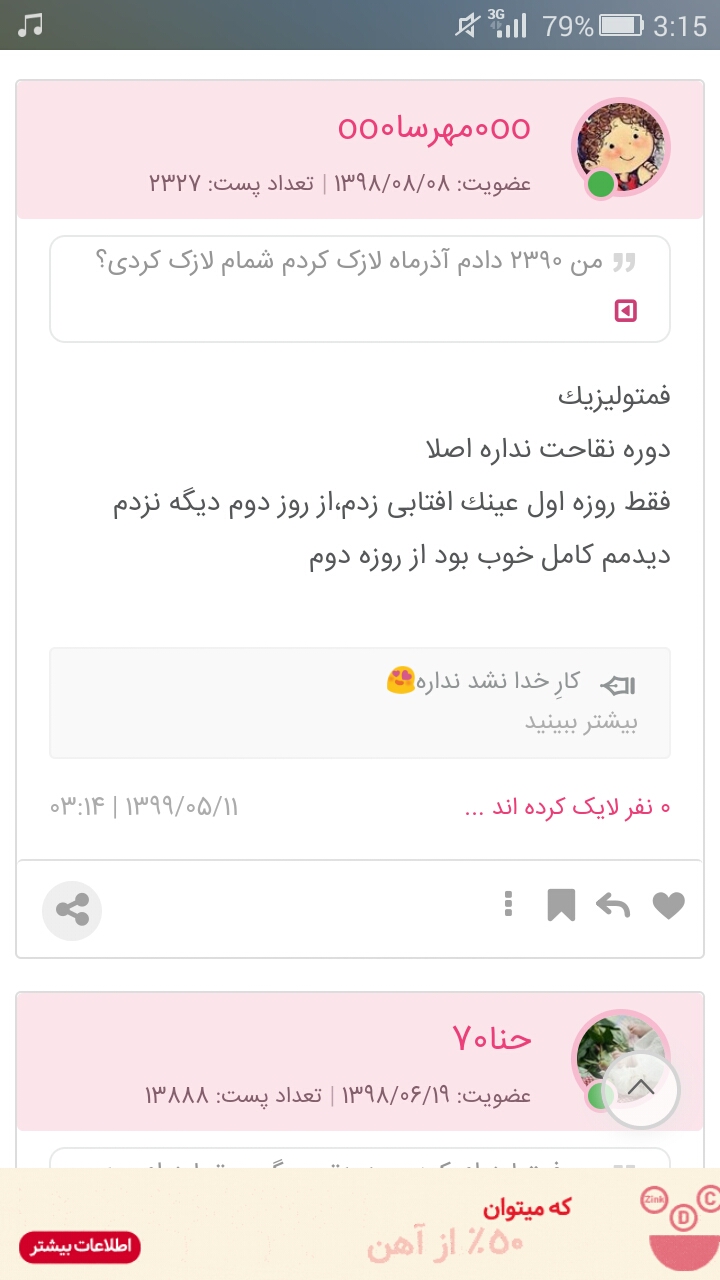720x1280 pixels.
Task: Reply to ooomehrsaooo's post
Action: coord(613,906)
